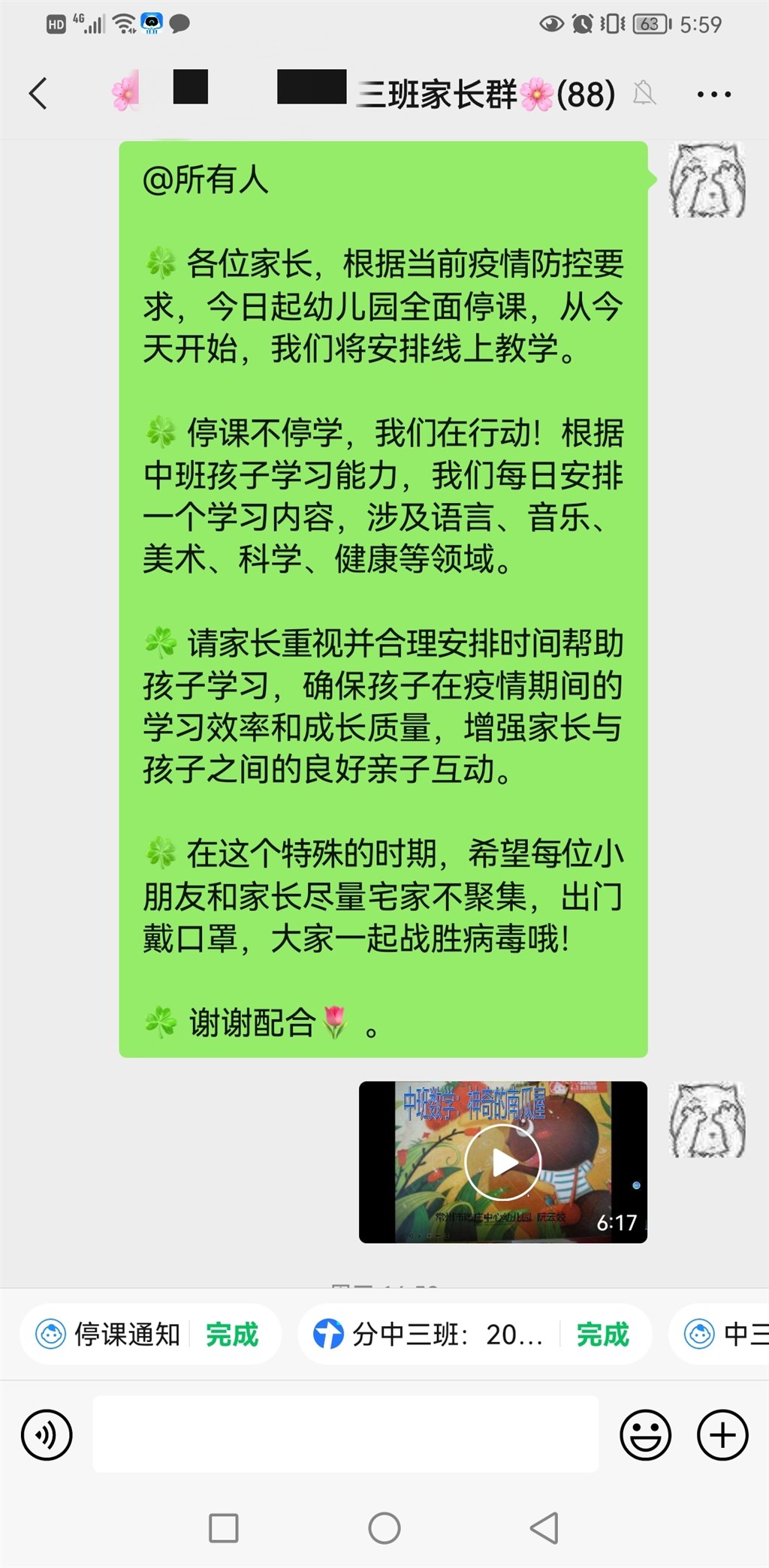Open the three-dot chat info menu
The width and height of the screenshot is (769, 1568).
point(713,95)
